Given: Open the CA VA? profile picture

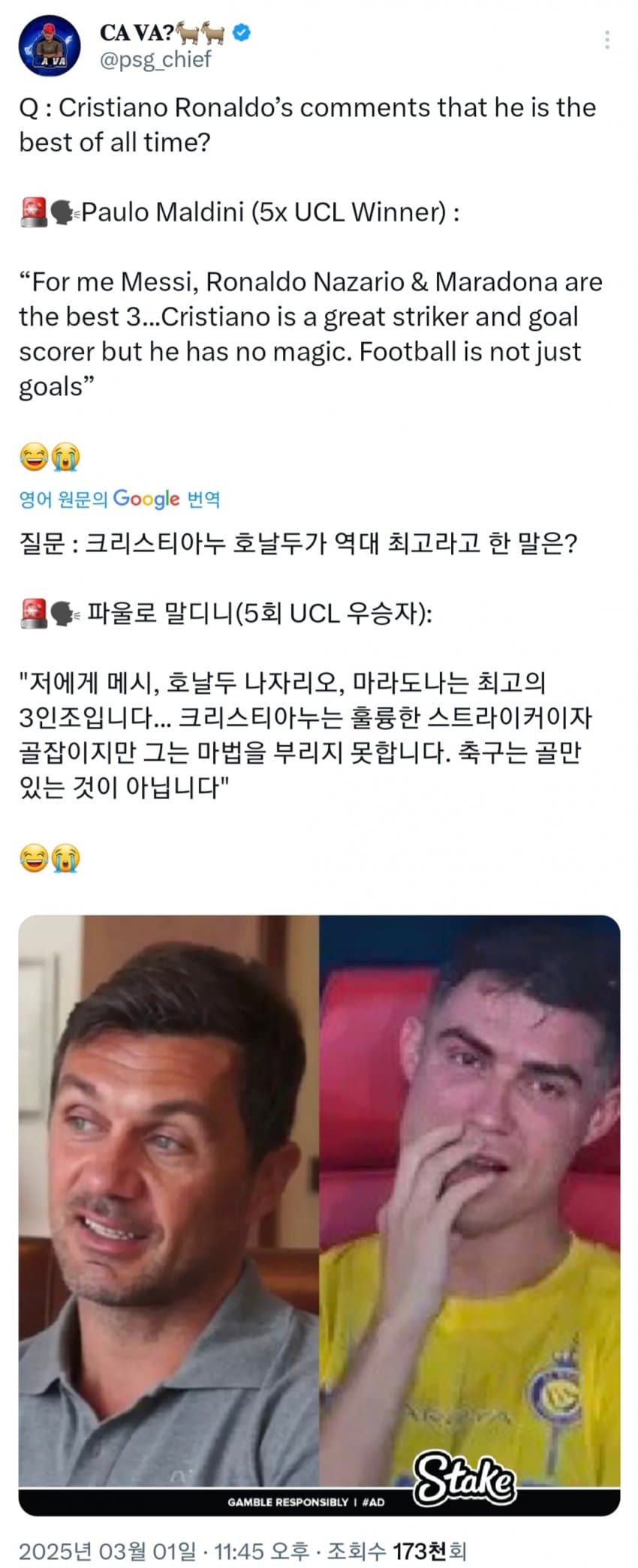Looking at the screenshot, I should pyautogui.click(x=50, y=47).
